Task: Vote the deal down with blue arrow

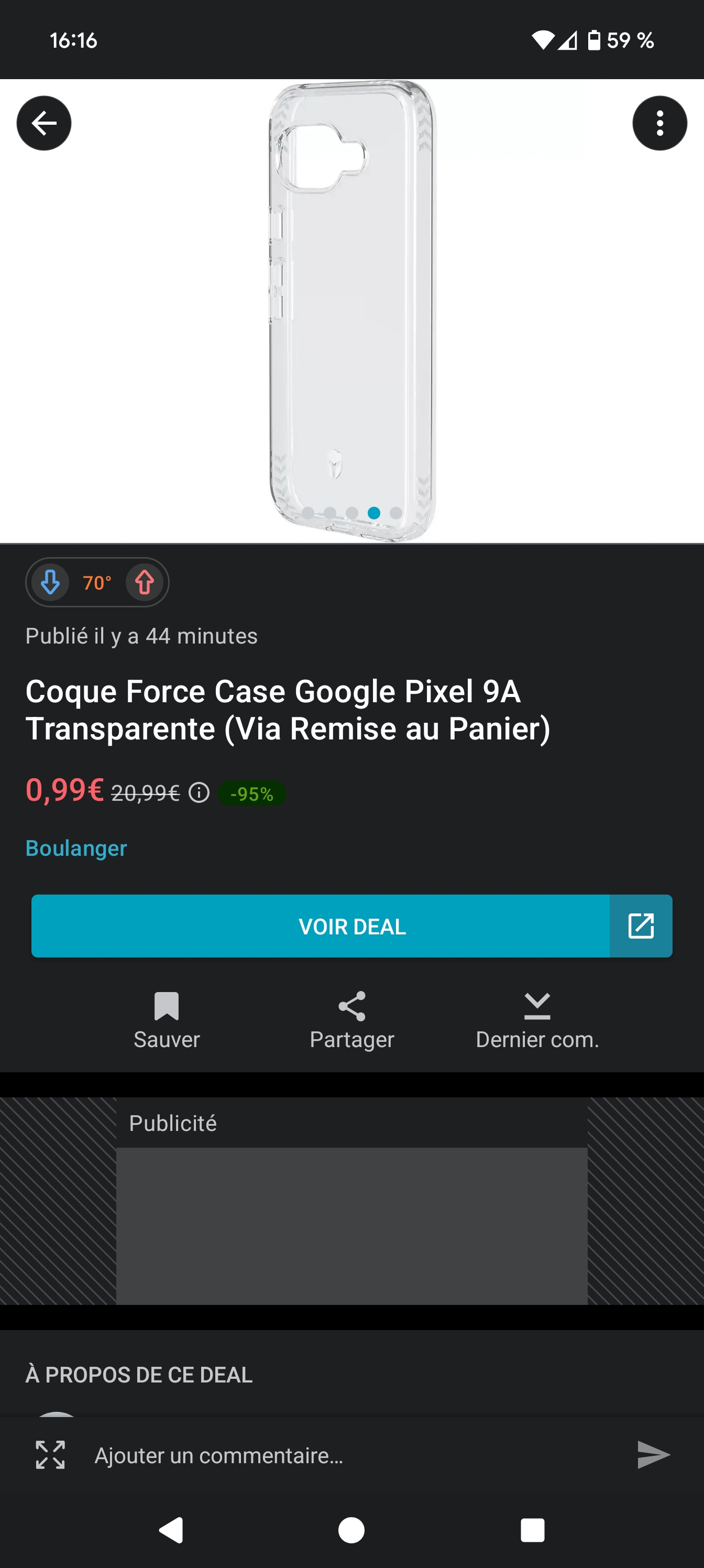Action: pos(50,583)
